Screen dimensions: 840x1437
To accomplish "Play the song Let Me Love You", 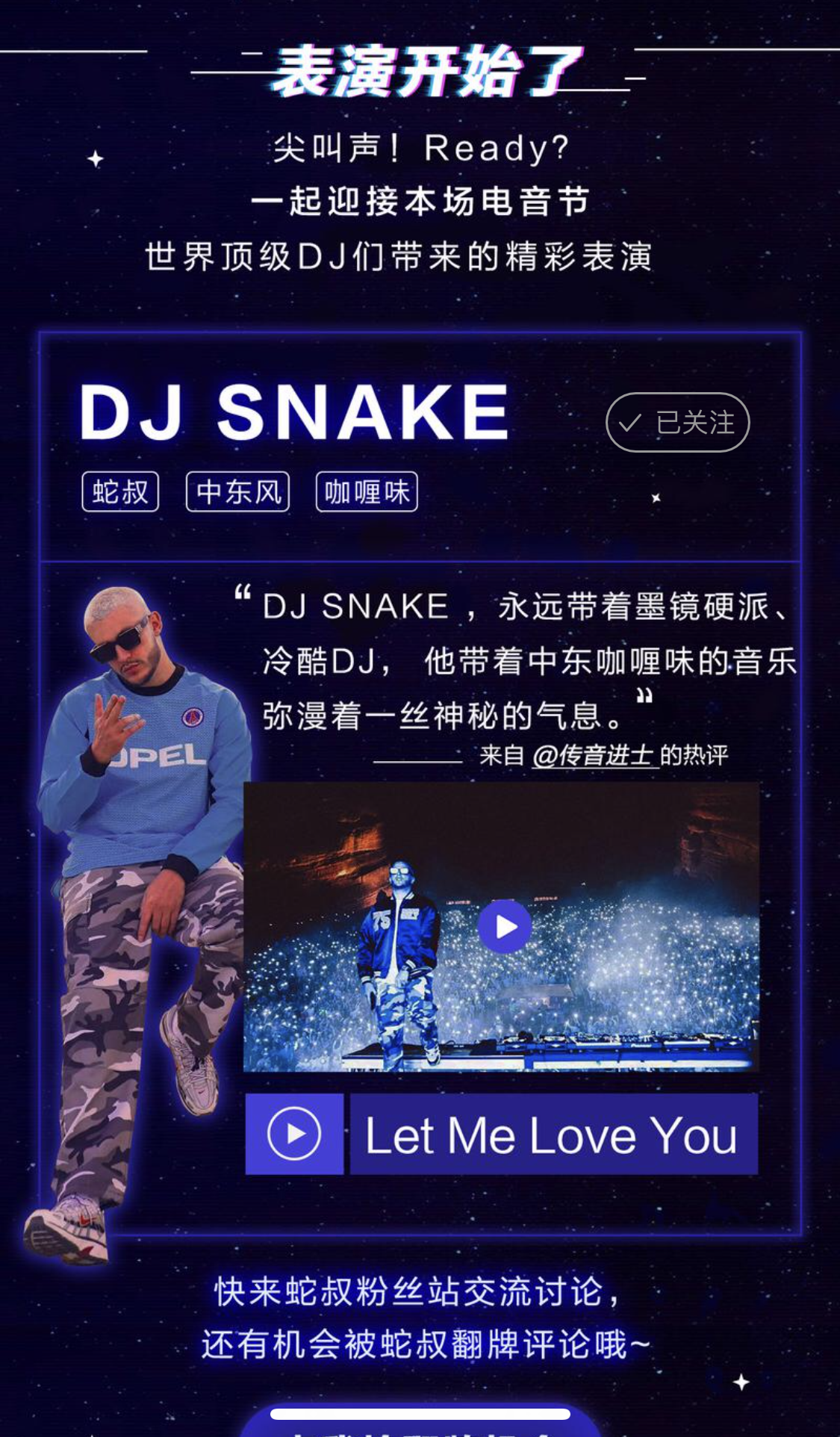I will [x=294, y=1134].
